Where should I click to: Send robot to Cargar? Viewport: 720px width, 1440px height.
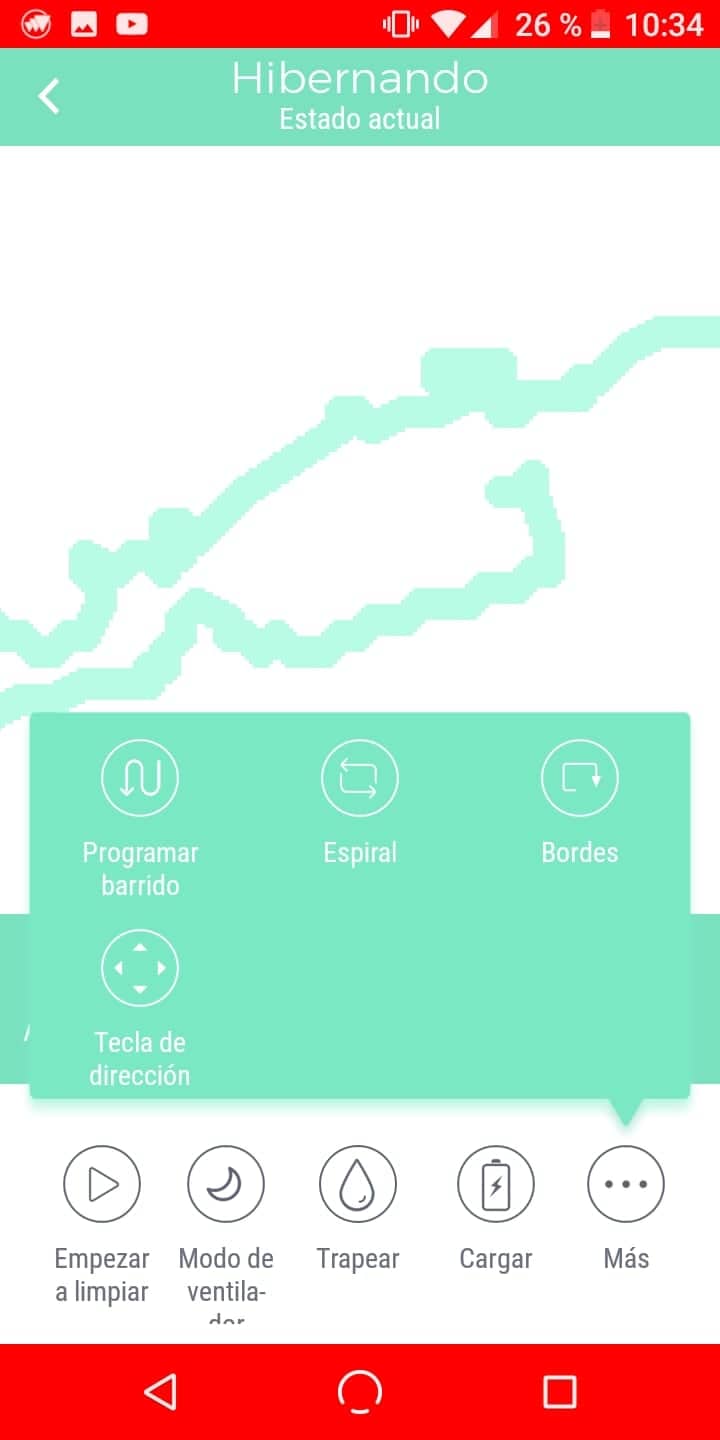(496, 1185)
